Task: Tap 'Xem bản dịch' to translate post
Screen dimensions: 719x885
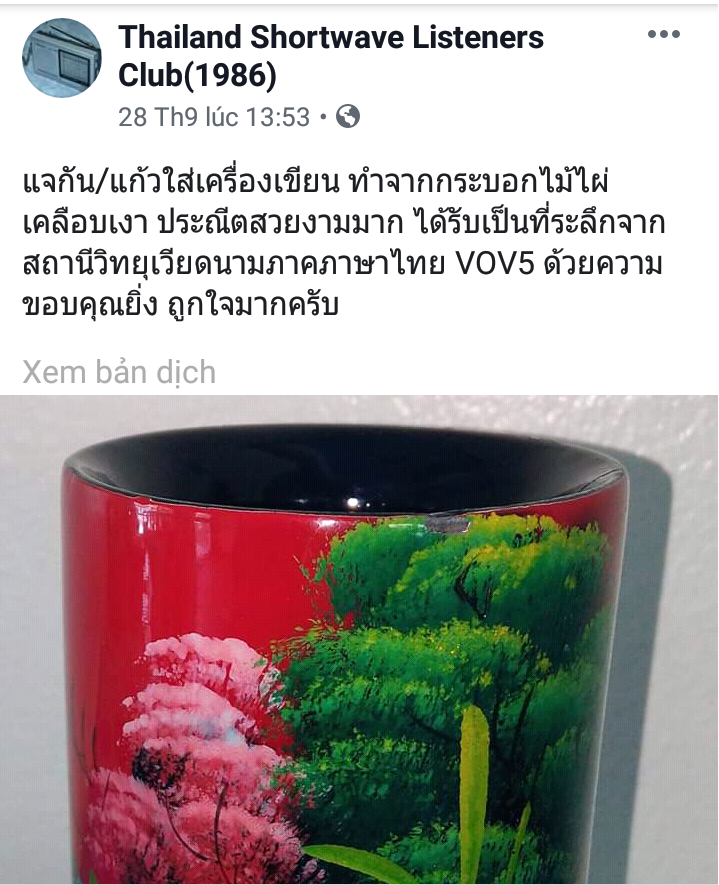Action: pos(119,372)
